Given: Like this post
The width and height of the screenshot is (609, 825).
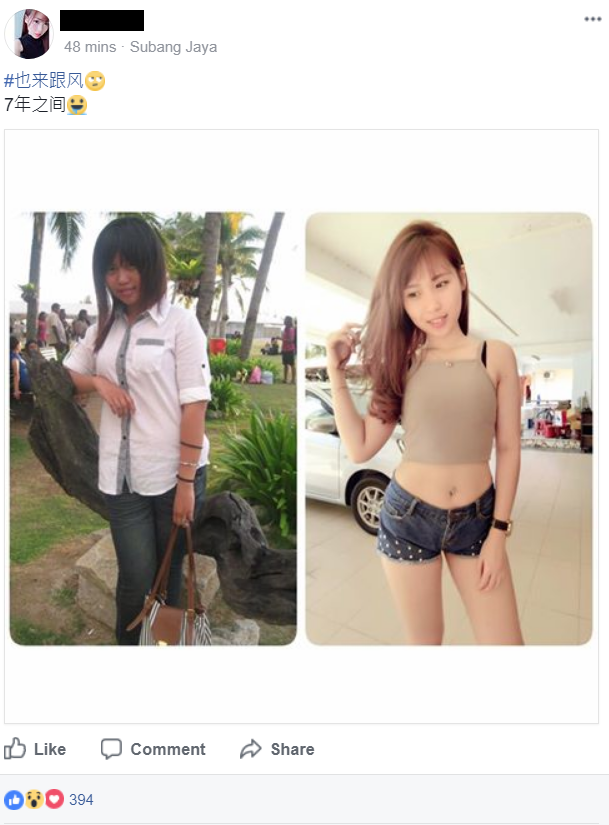Looking at the screenshot, I should [35, 749].
